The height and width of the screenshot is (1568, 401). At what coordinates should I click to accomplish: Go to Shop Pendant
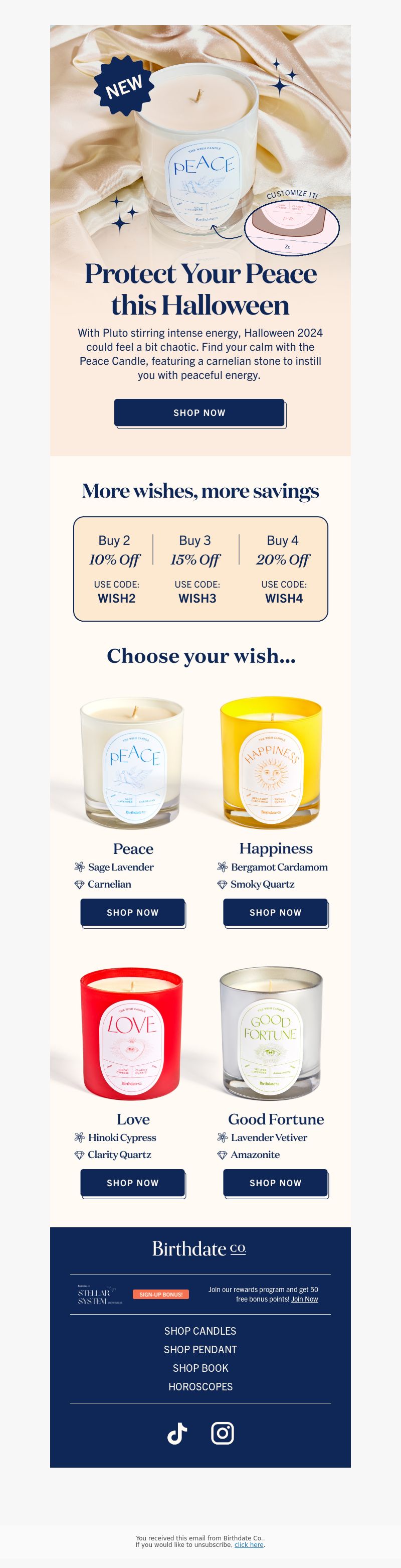pos(200,1349)
